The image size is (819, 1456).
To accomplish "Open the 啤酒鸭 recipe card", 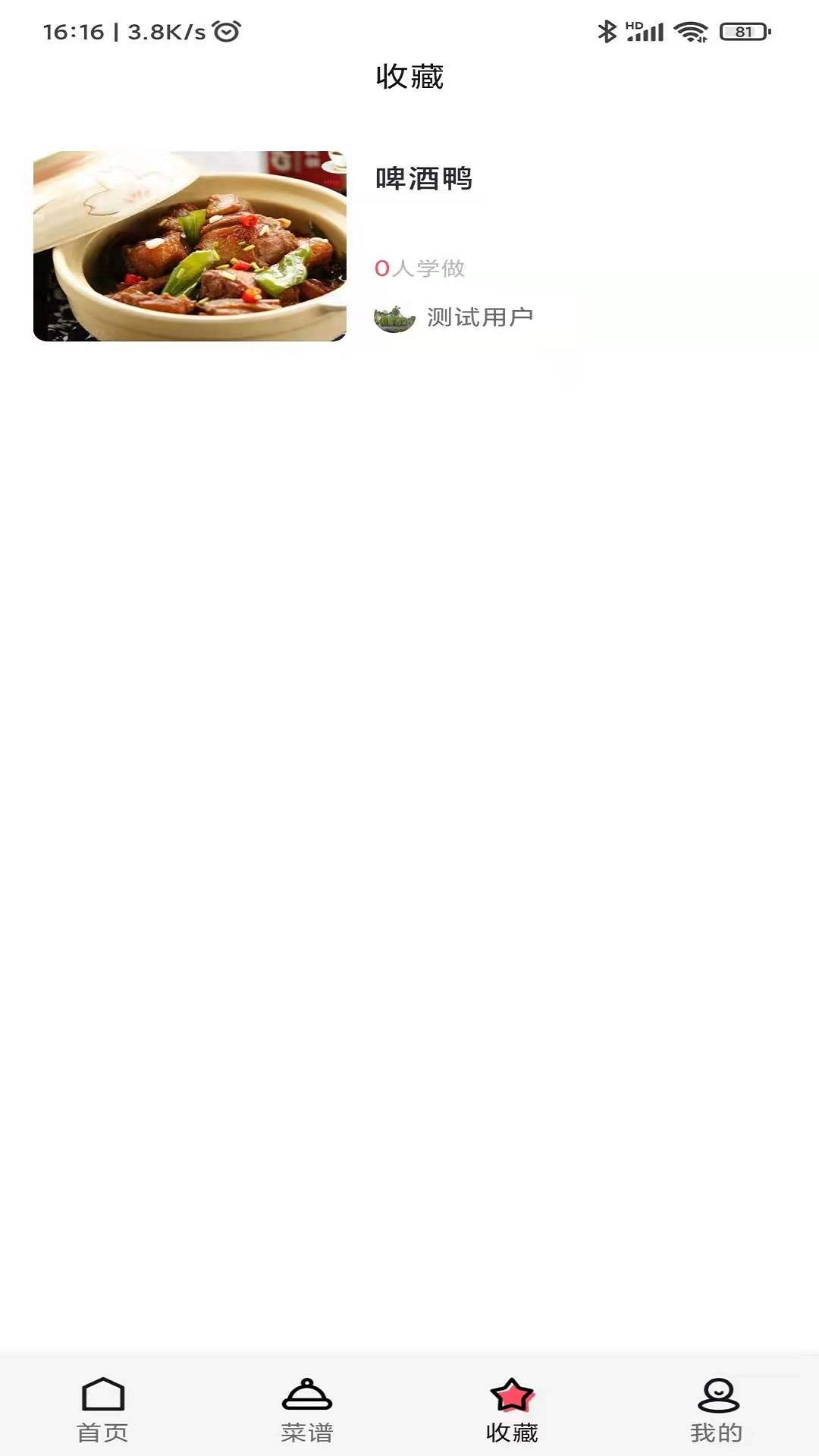I will pos(190,246).
